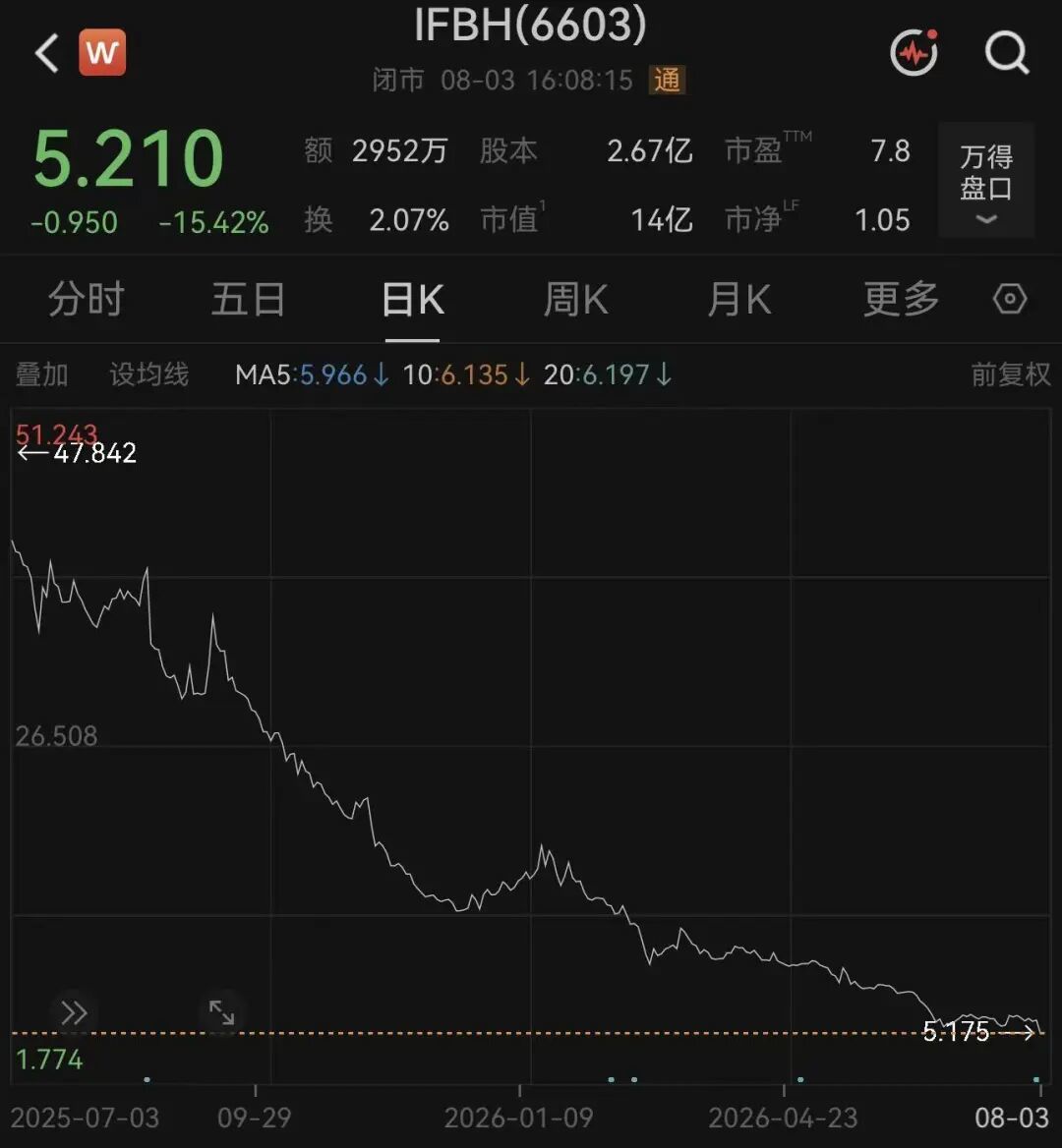The width and height of the screenshot is (1062, 1148).
Task: Go back using the left arrow
Action: tap(47, 53)
